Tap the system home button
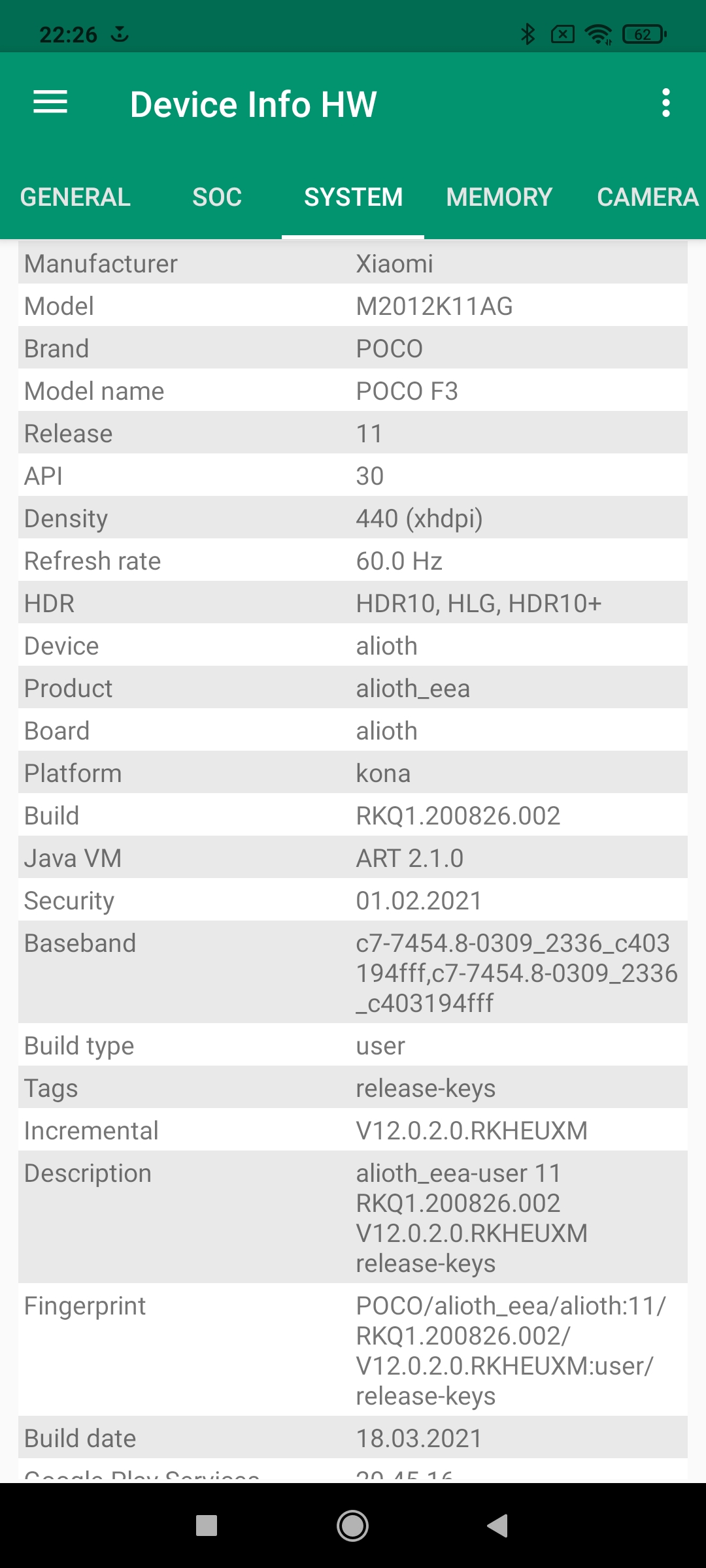 (x=352, y=1526)
